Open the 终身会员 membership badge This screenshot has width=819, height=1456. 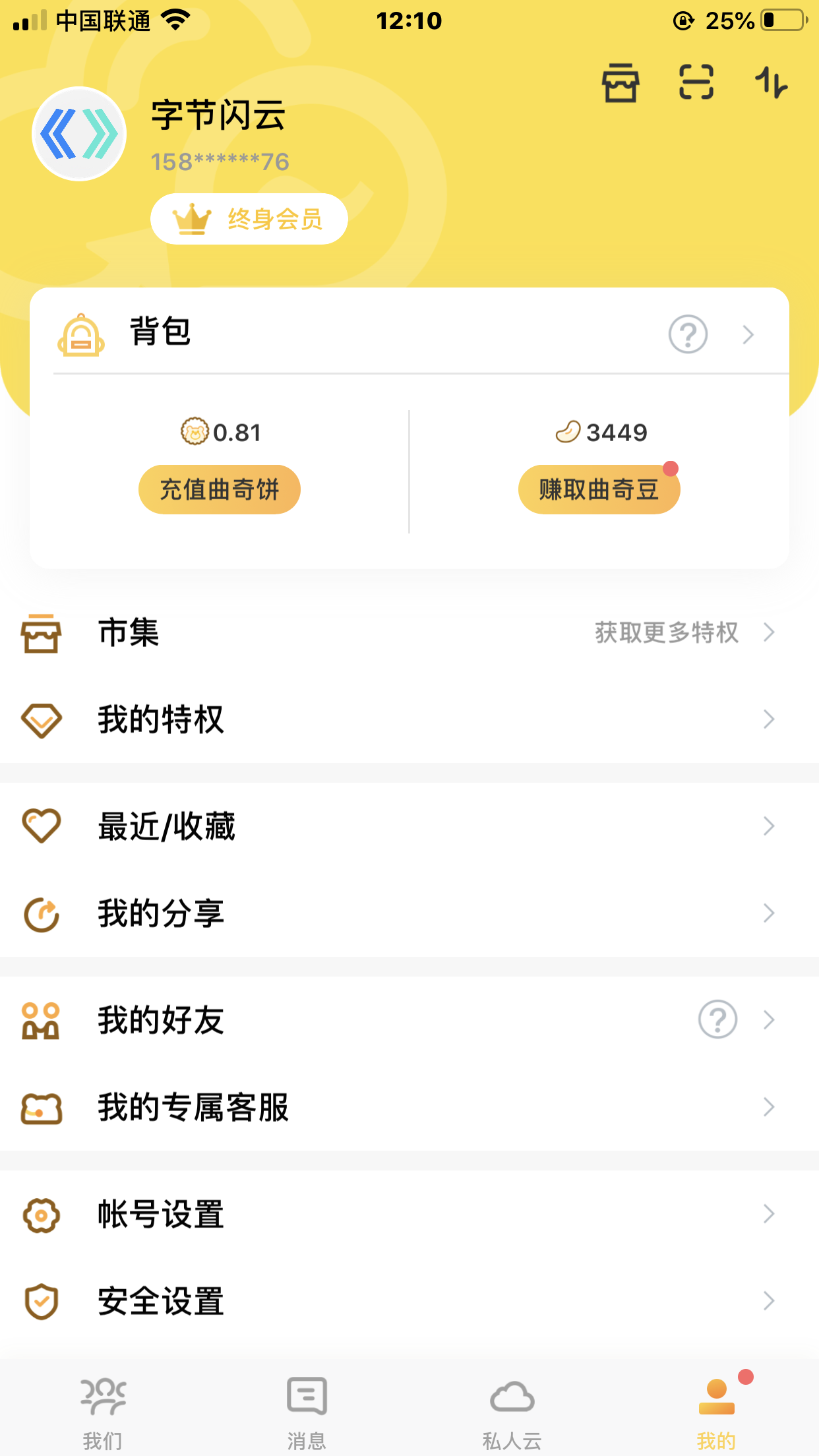point(249,219)
